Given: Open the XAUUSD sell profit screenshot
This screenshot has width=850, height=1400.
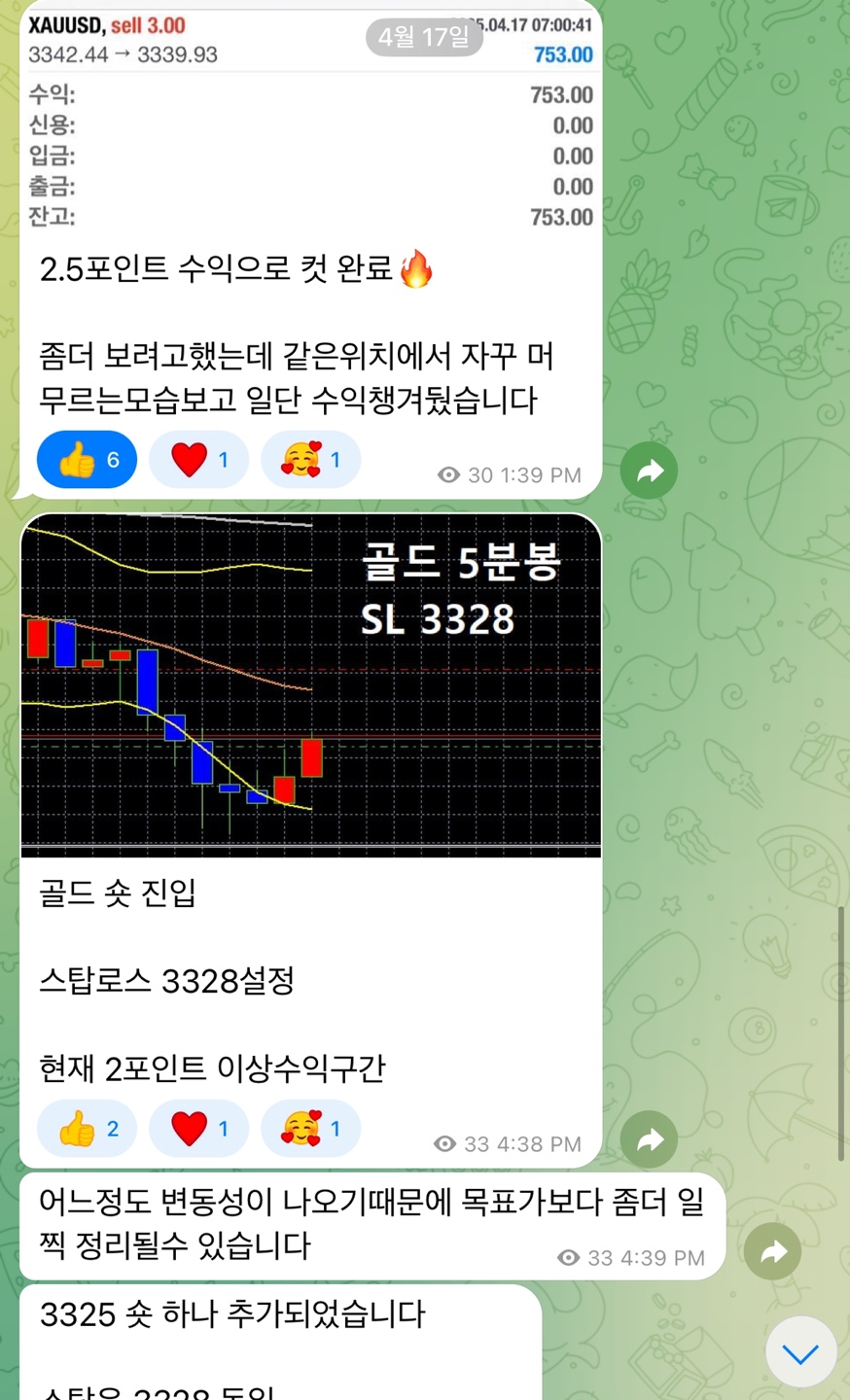Looking at the screenshot, I should (x=310, y=117).
